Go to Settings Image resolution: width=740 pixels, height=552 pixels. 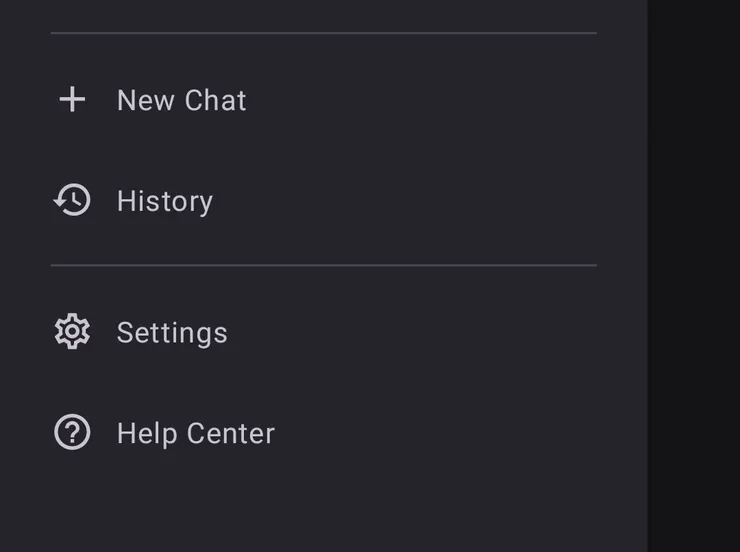(171, 332)
